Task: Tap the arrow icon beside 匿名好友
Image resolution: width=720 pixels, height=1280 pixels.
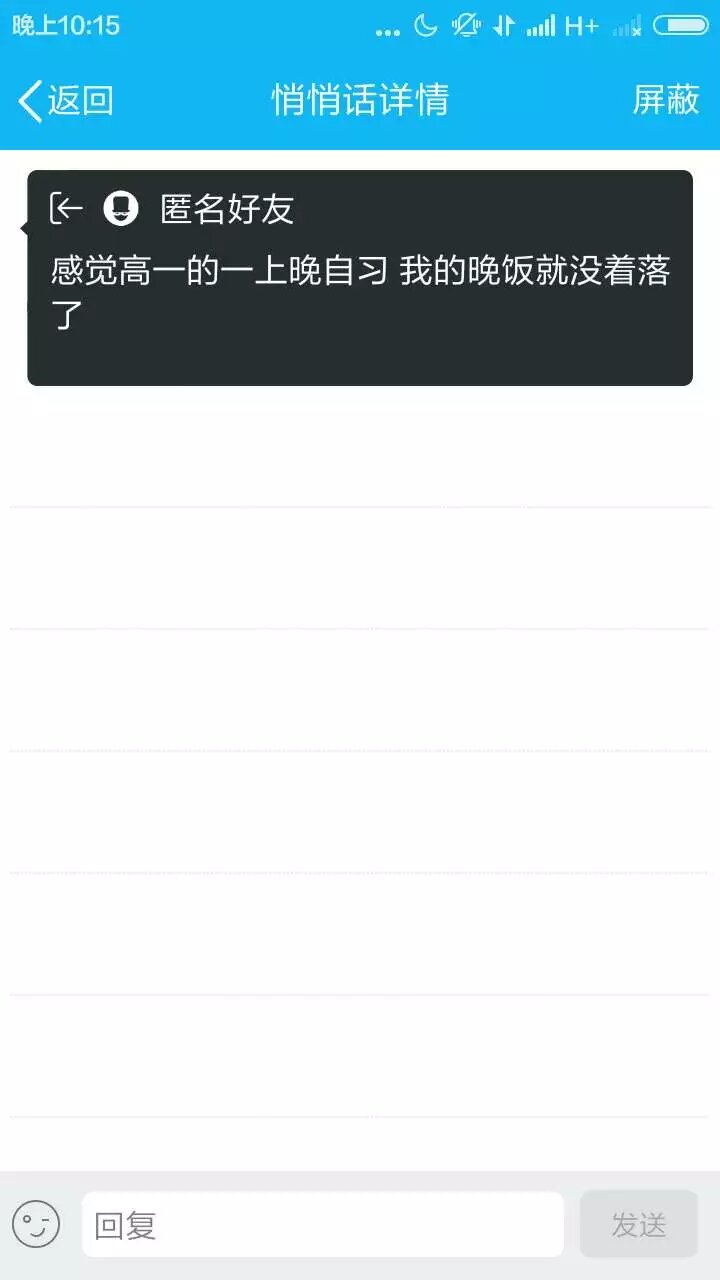Action: tap(67, 208)
